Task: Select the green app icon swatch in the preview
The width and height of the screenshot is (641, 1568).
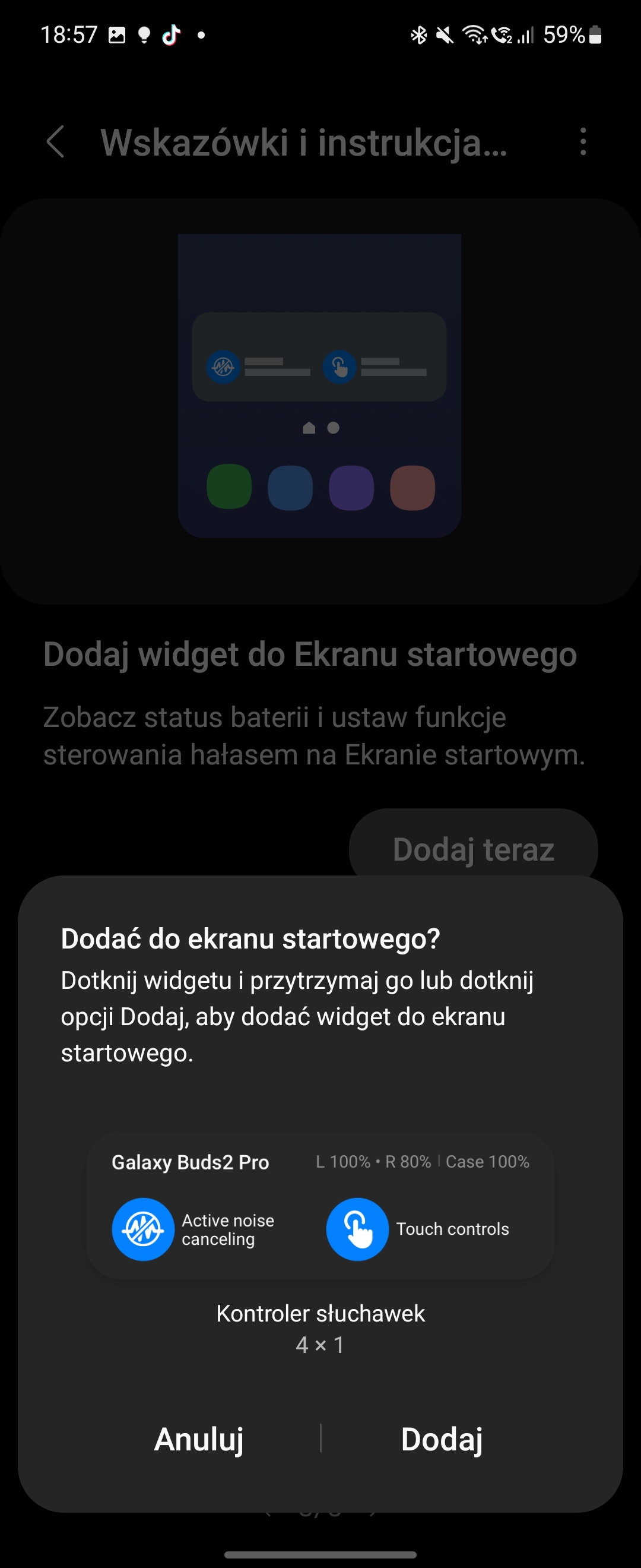Action: pos(228,487)
